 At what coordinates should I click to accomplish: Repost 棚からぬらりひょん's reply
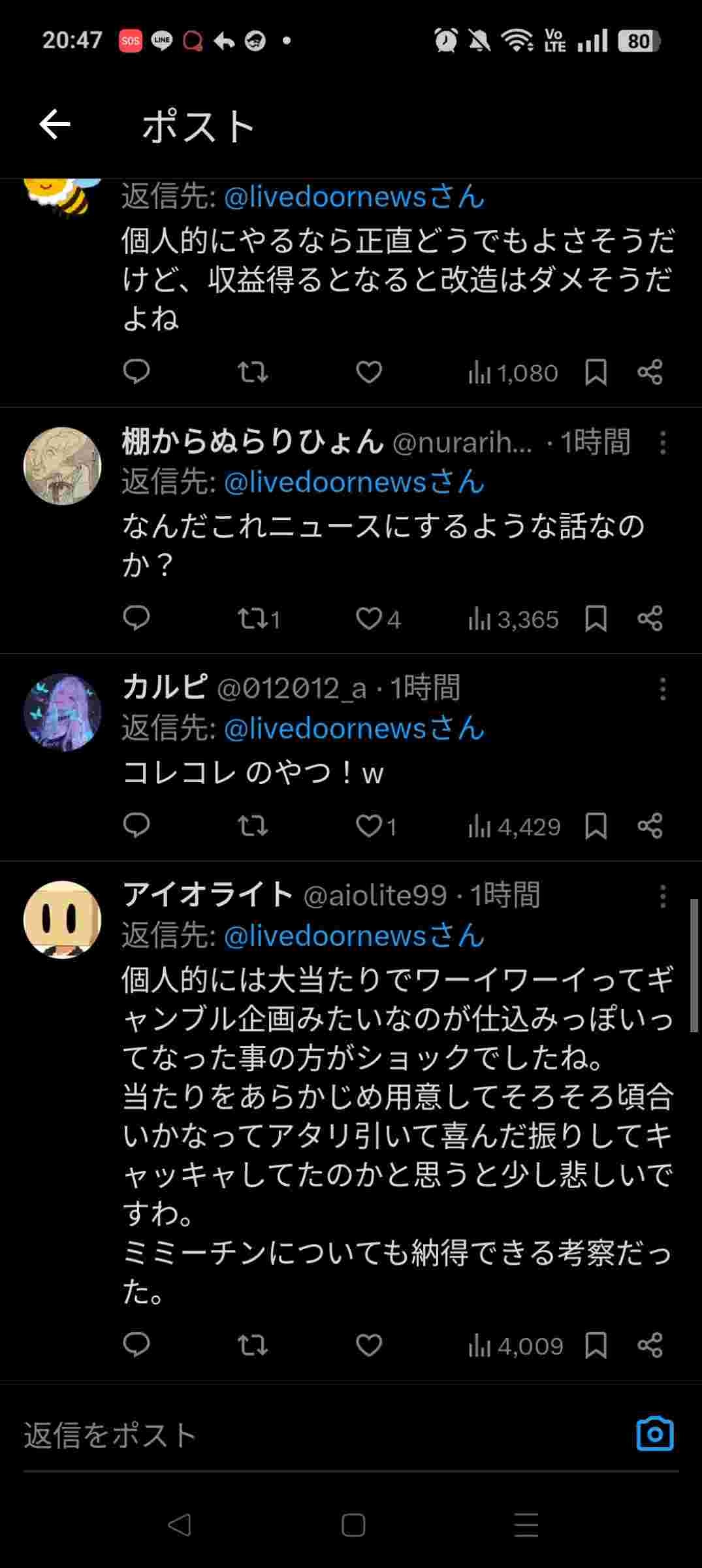point(252,619)
